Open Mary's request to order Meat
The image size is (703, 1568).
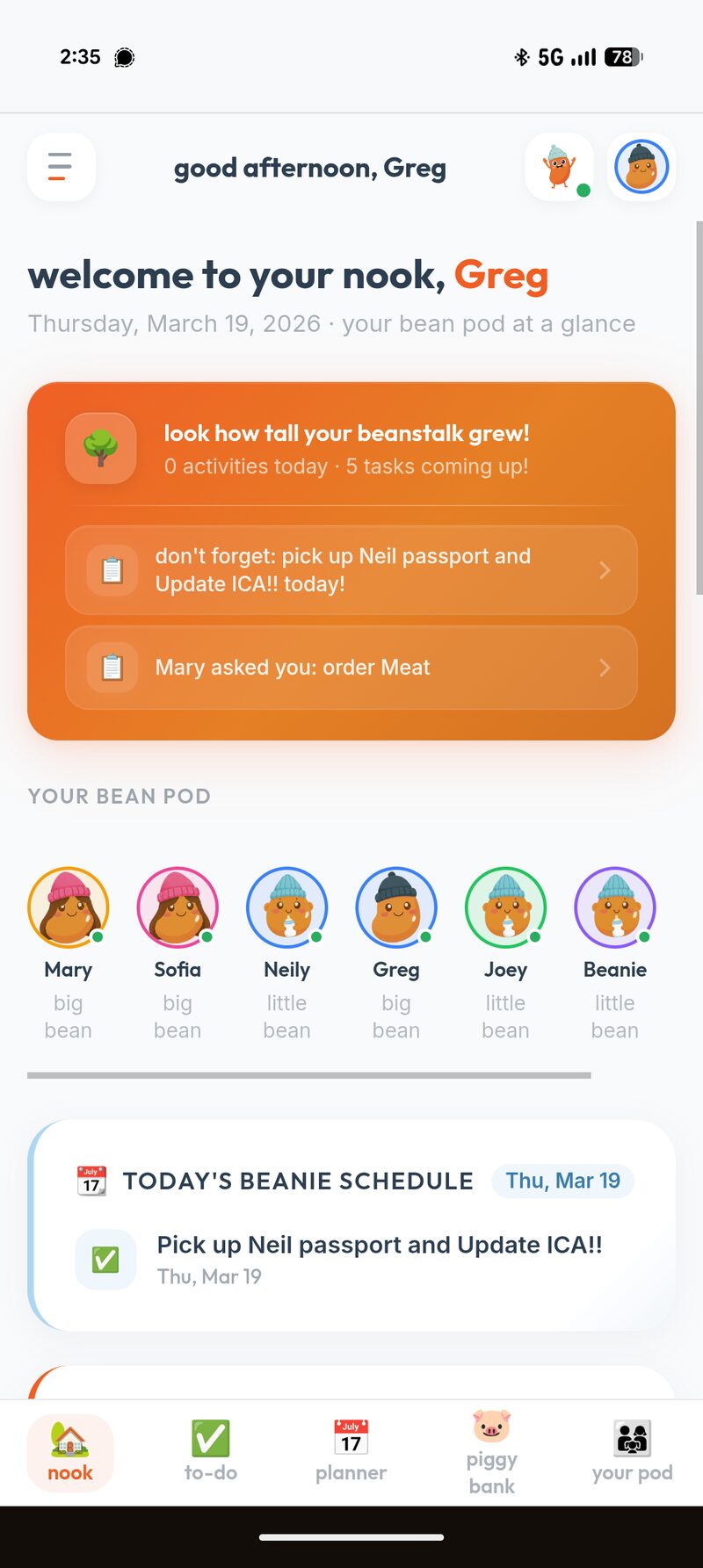[351, 668]
